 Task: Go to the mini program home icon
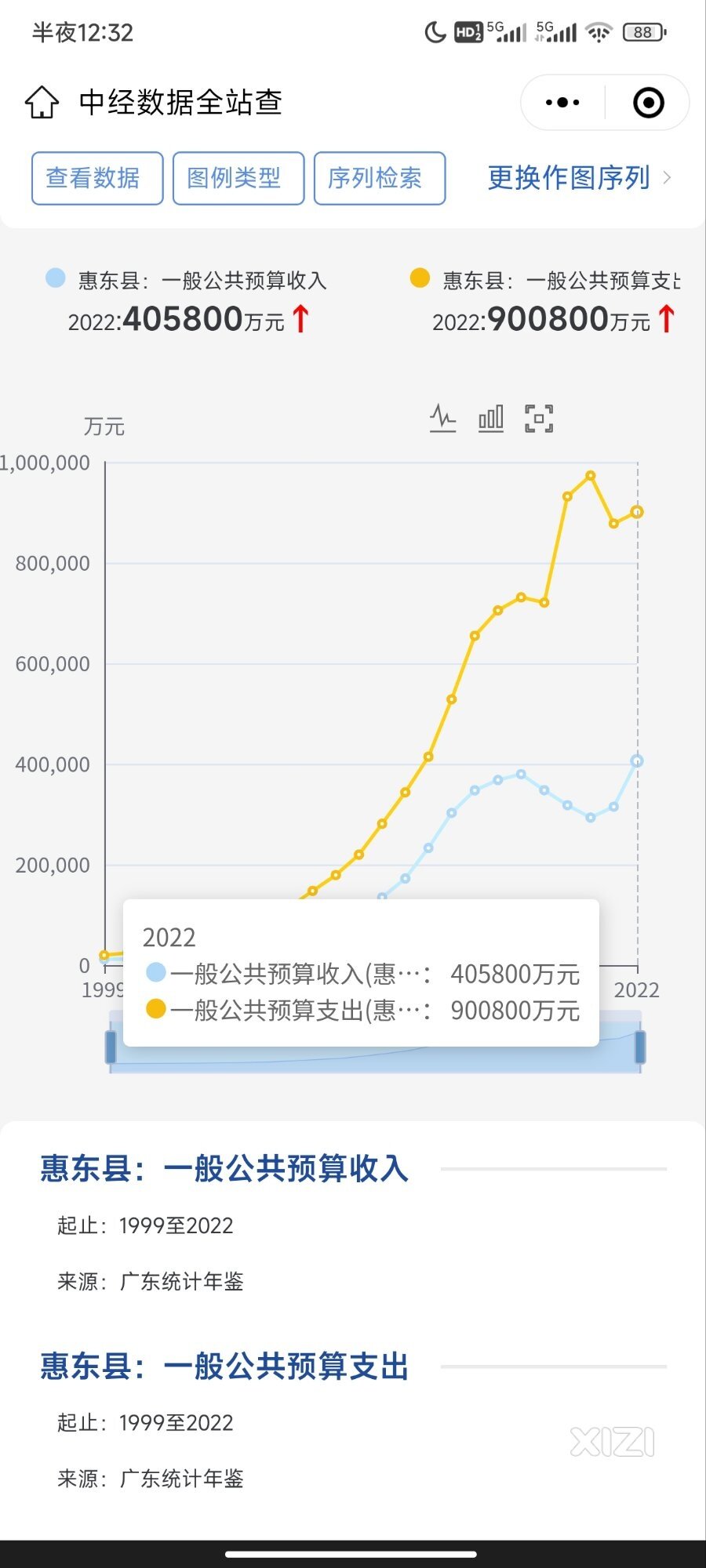pos(42,102)
